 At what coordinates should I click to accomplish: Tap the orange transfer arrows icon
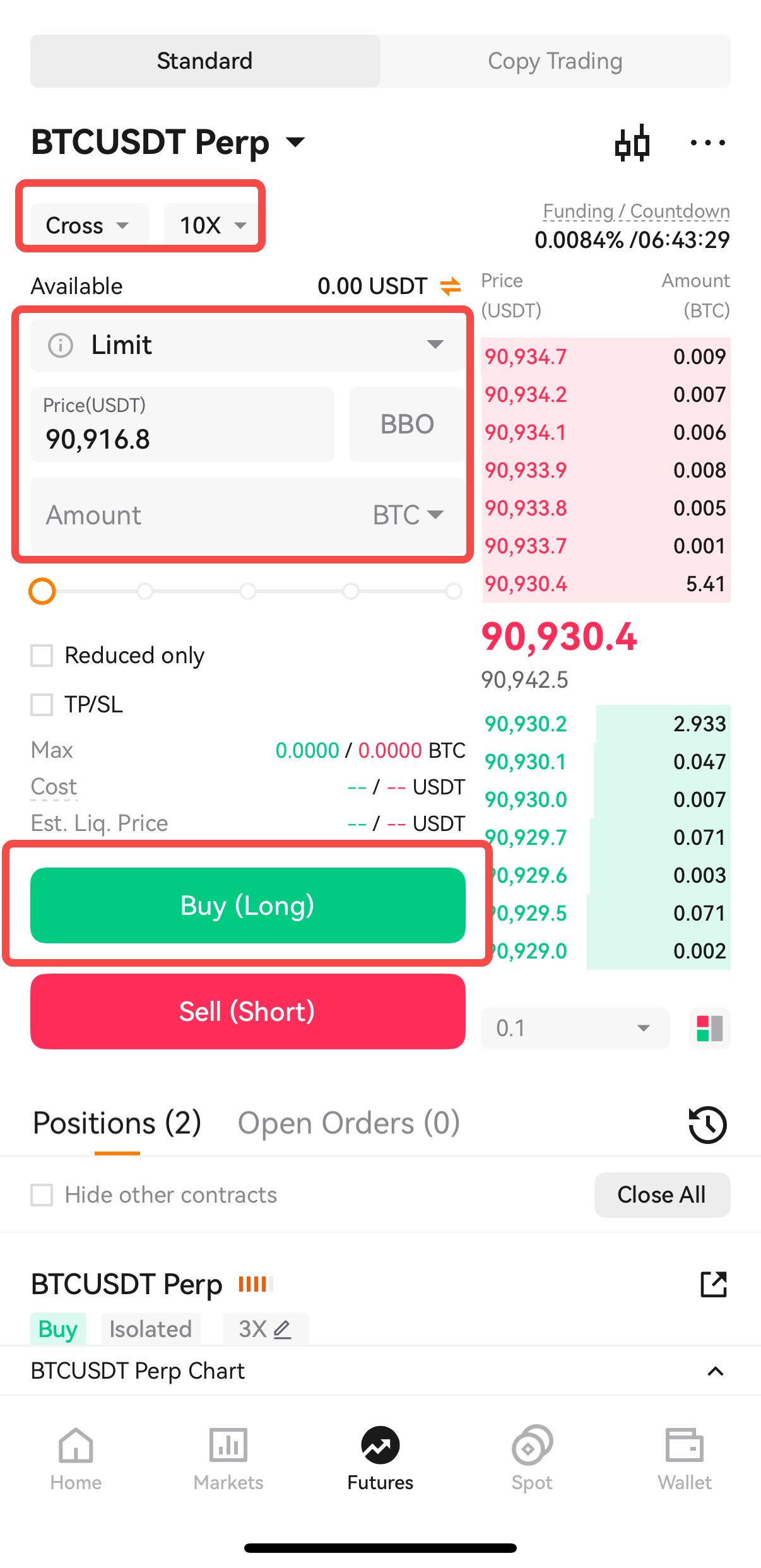(451, 286)
